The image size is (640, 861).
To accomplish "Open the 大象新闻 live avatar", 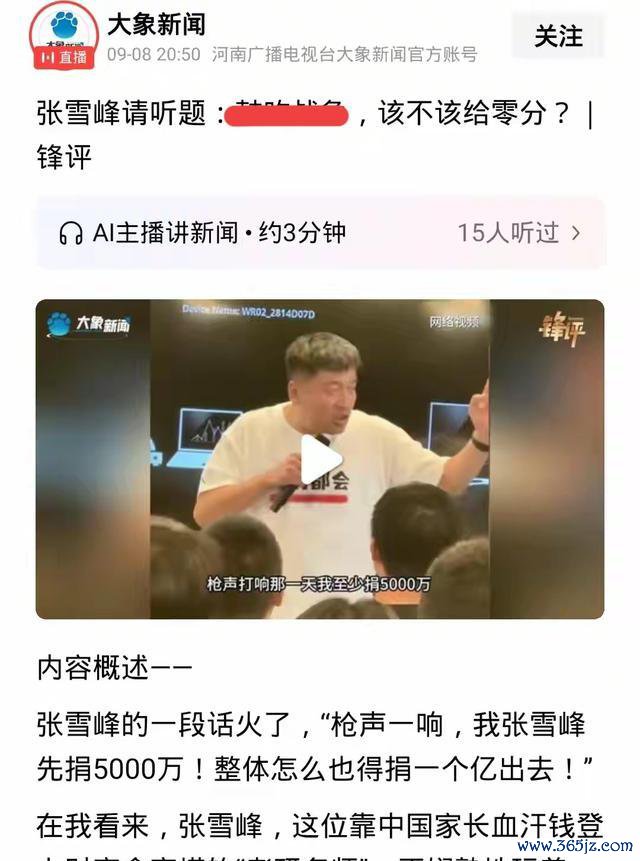I will pos(65,32).
